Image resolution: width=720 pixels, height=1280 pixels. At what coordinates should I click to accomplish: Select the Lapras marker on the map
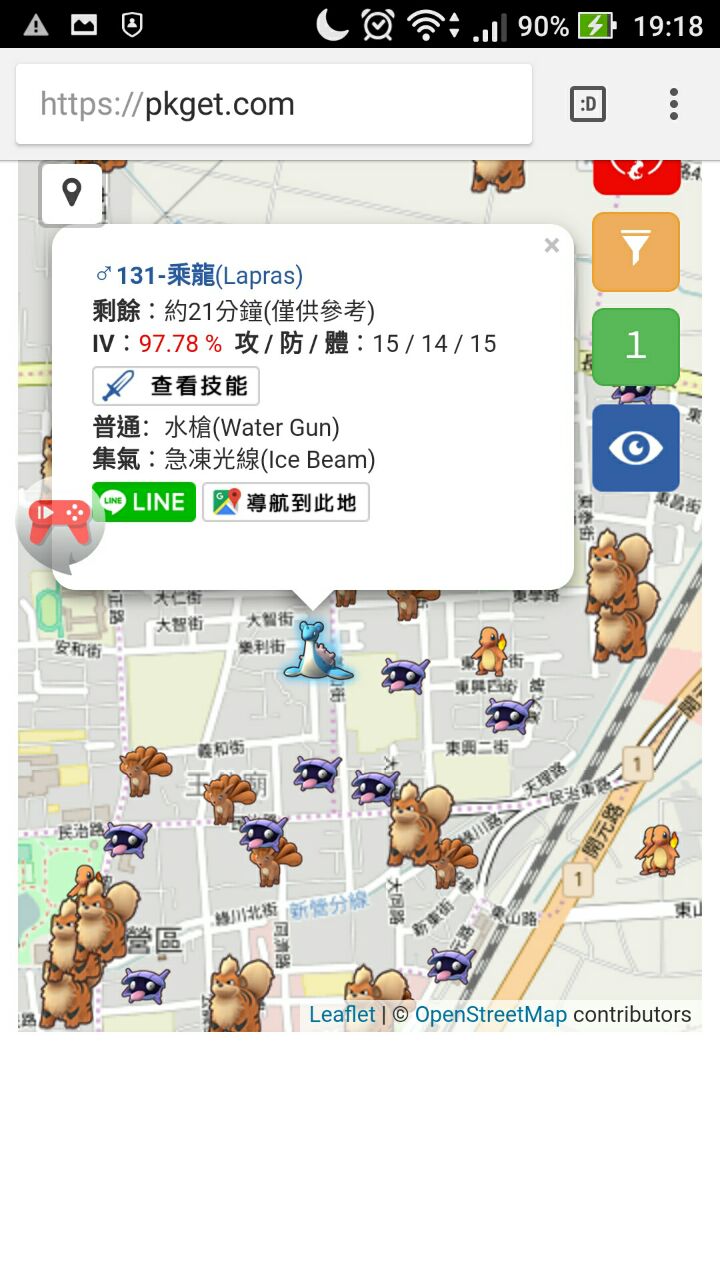(x=316, y=651)
